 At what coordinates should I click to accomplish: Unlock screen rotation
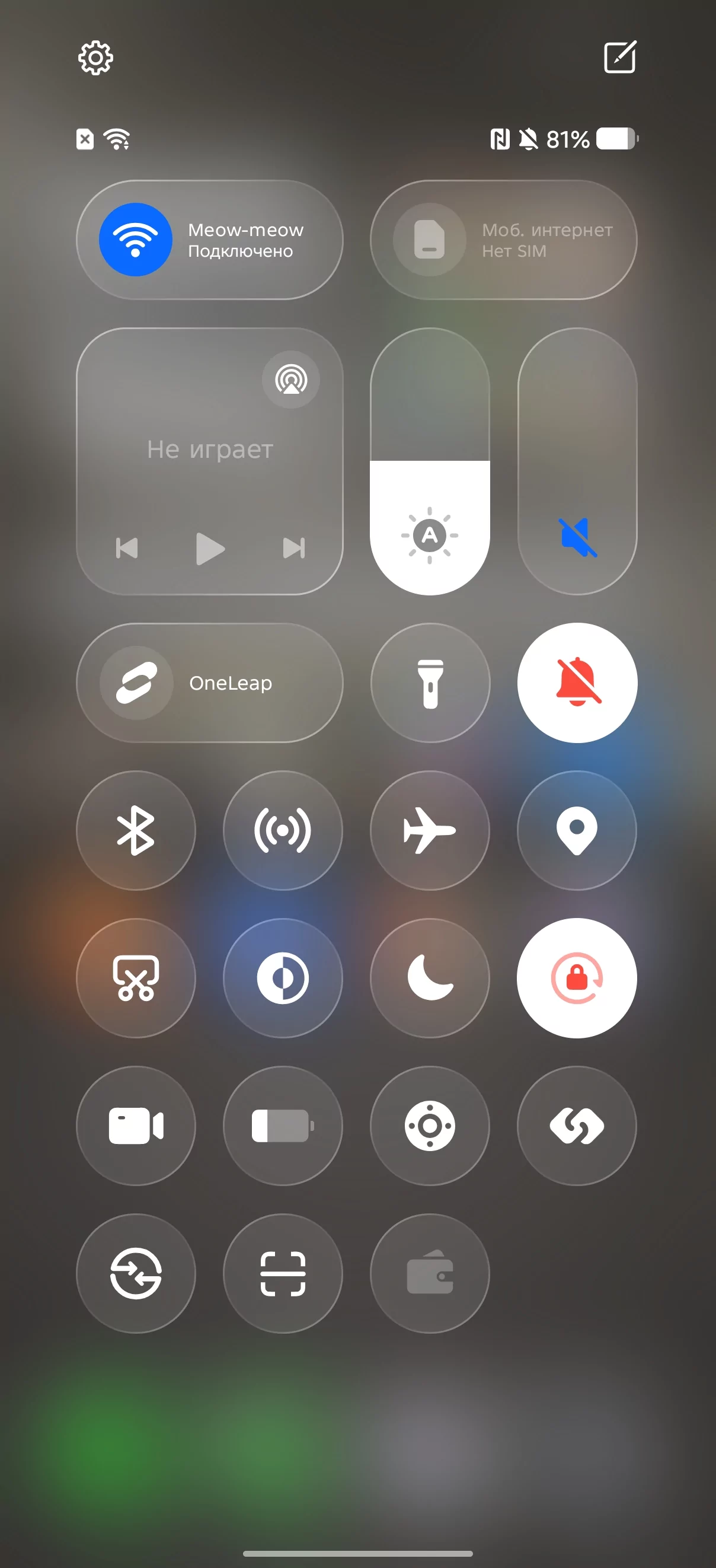[x=577, y=977]
